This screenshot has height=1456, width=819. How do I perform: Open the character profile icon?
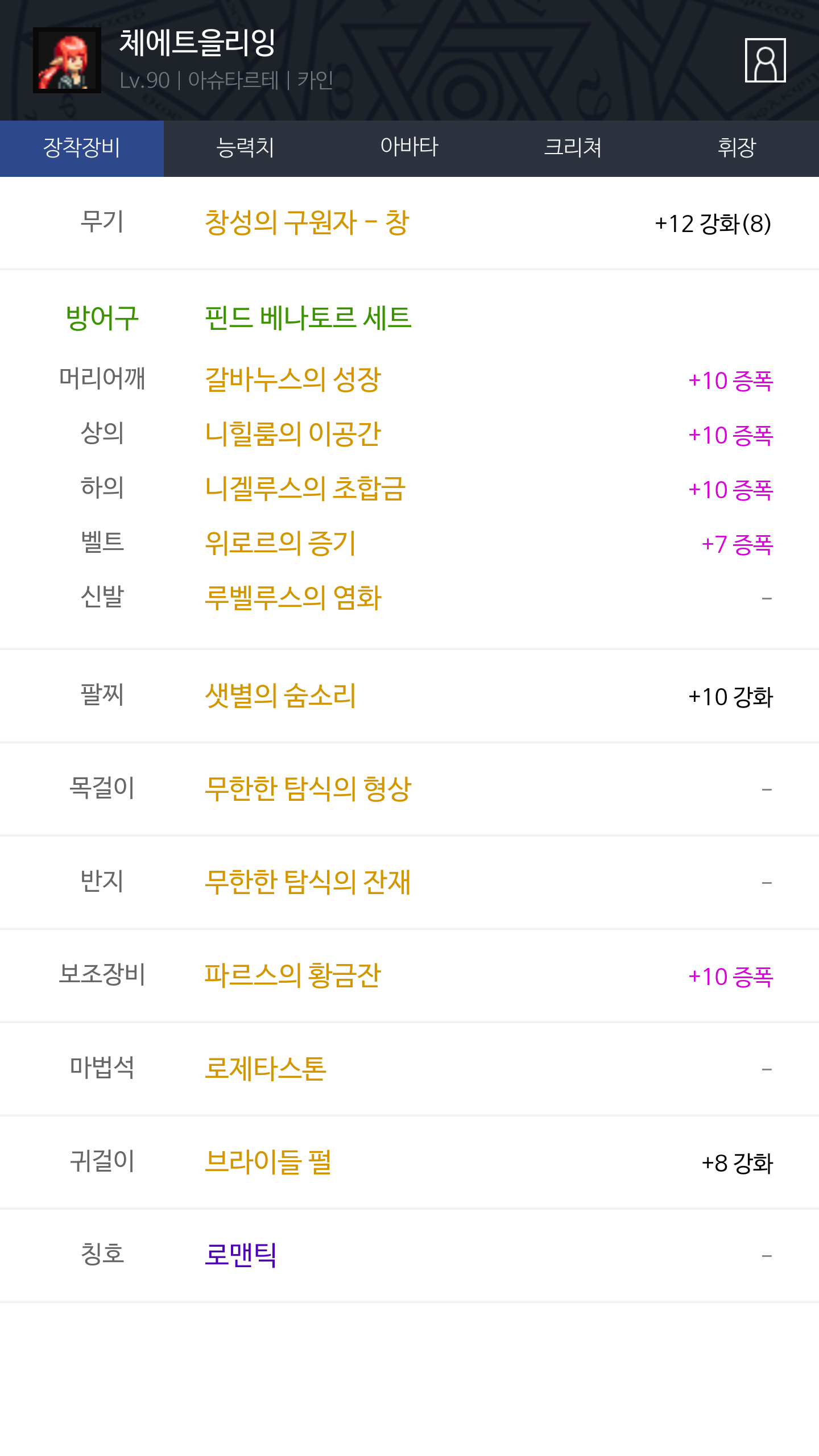pos(765,60)
